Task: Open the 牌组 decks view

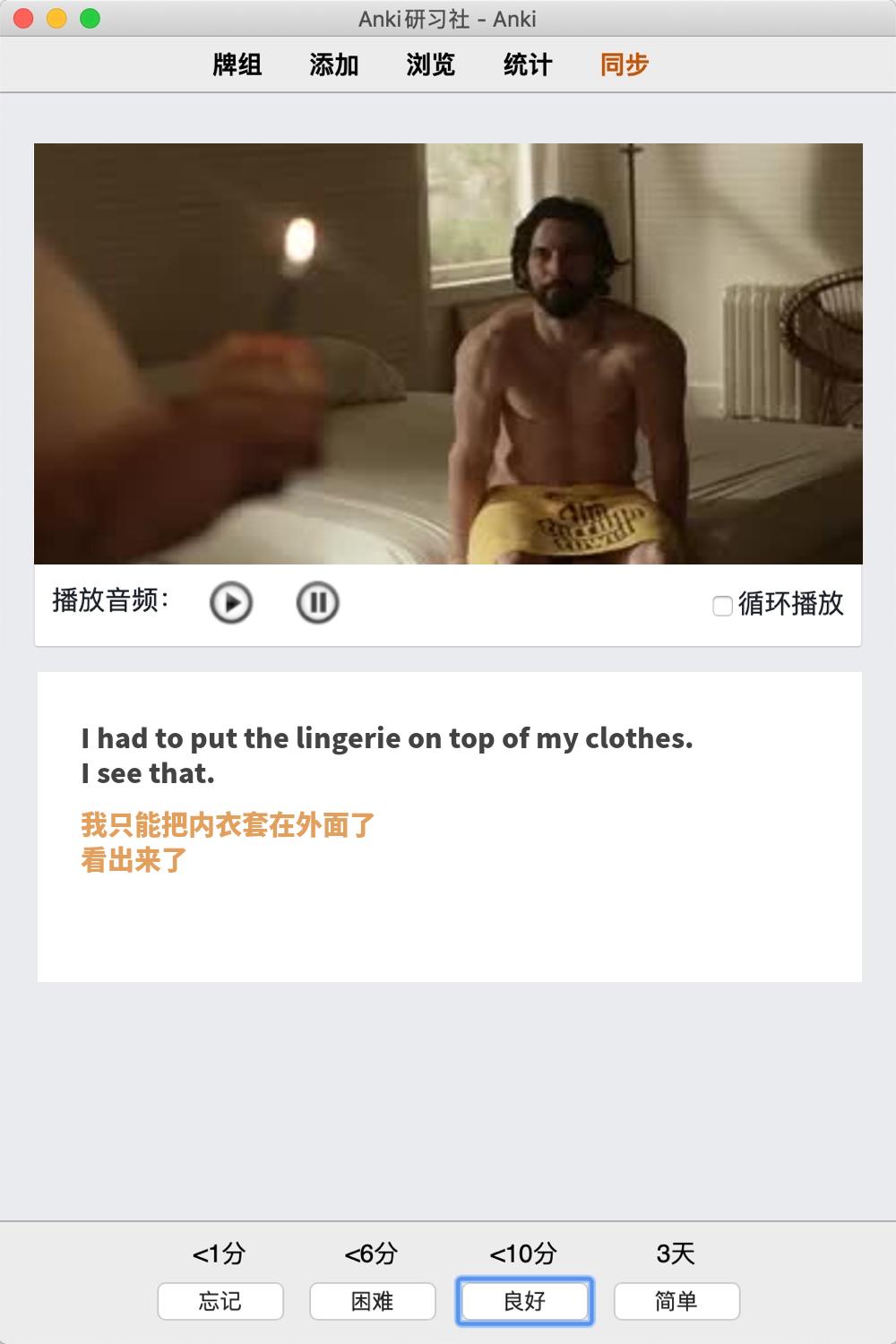Action: coord(237,65)
